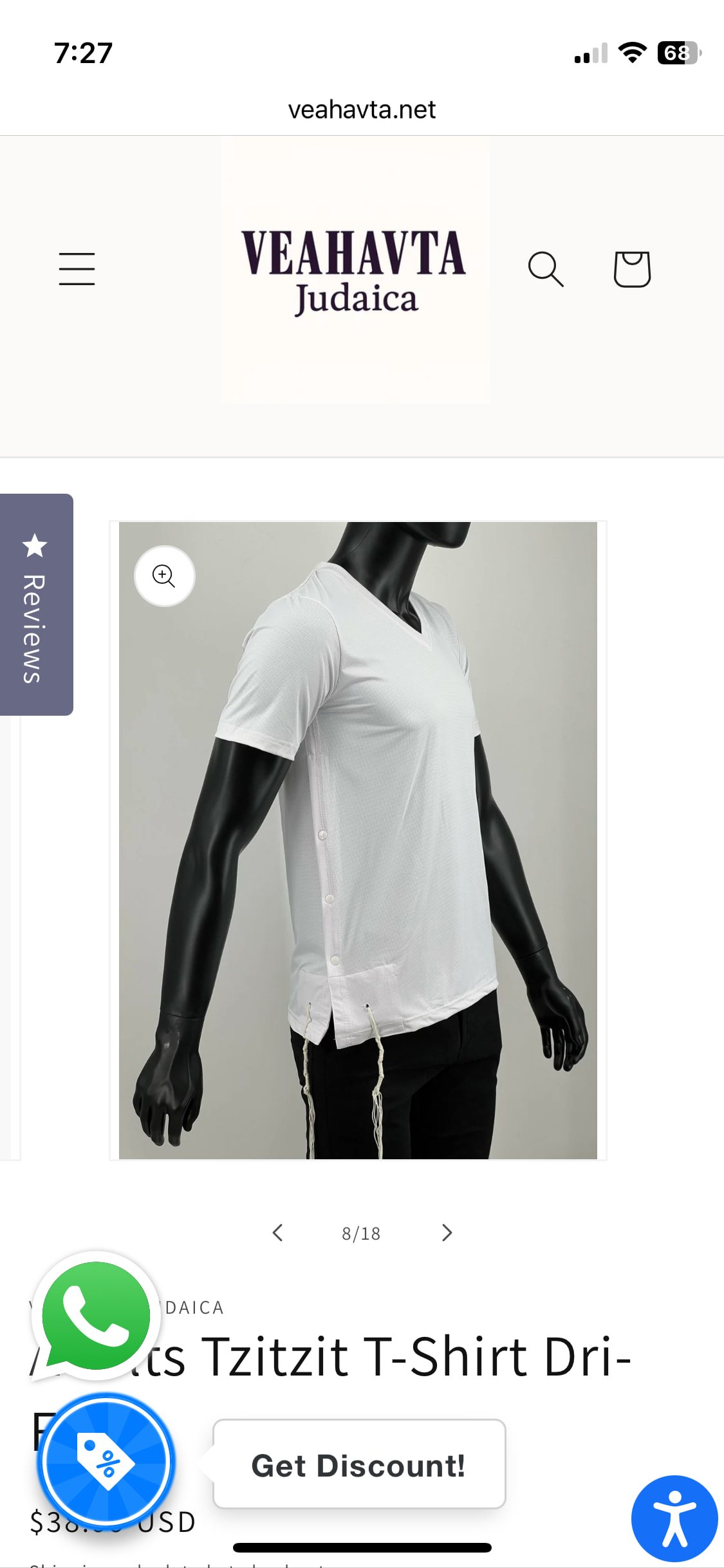Screen dimensions: 724x1568
Task: Open the site search
Action: [x=545, y=269]
